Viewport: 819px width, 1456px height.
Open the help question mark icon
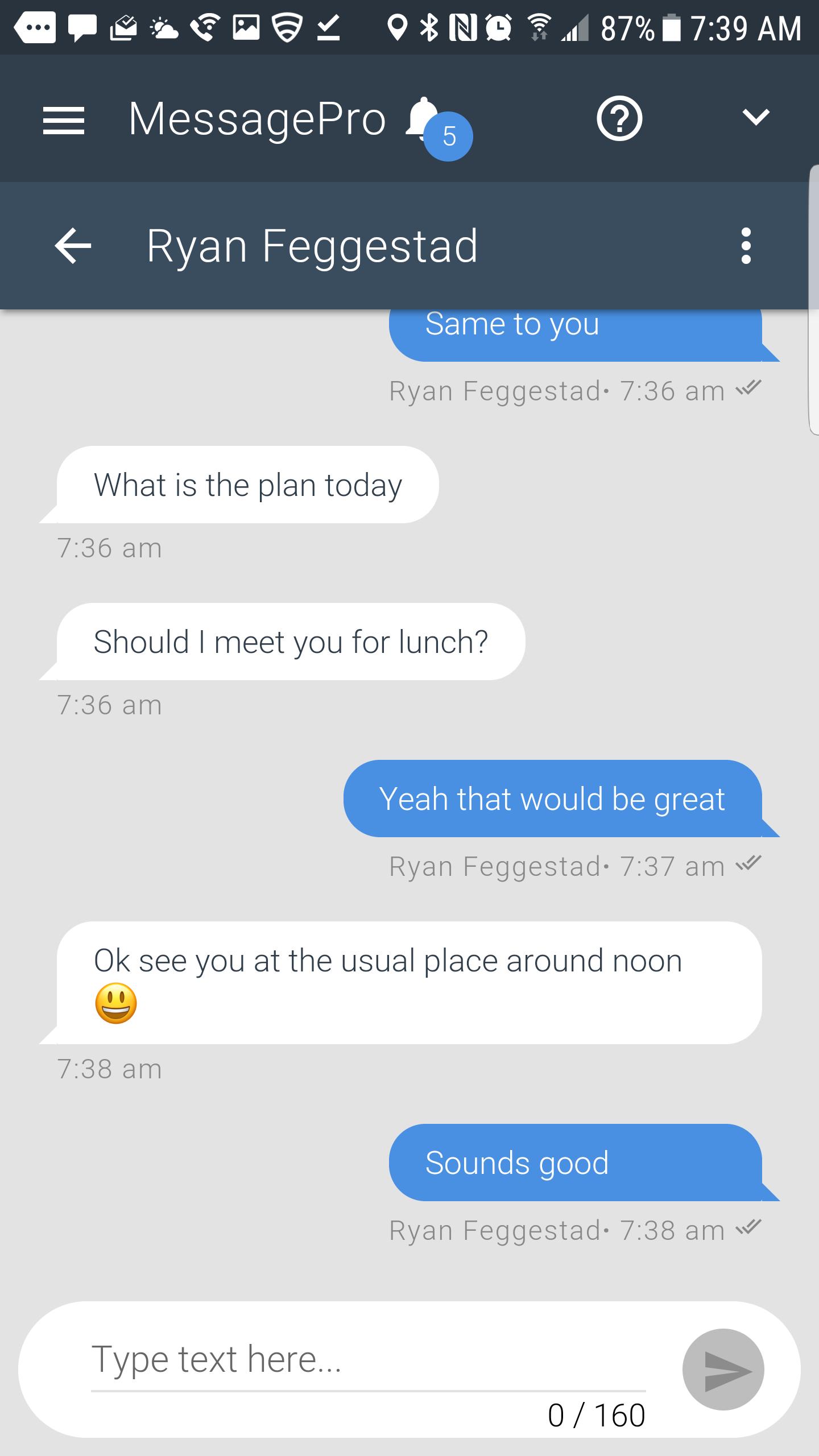click(619, 119)
